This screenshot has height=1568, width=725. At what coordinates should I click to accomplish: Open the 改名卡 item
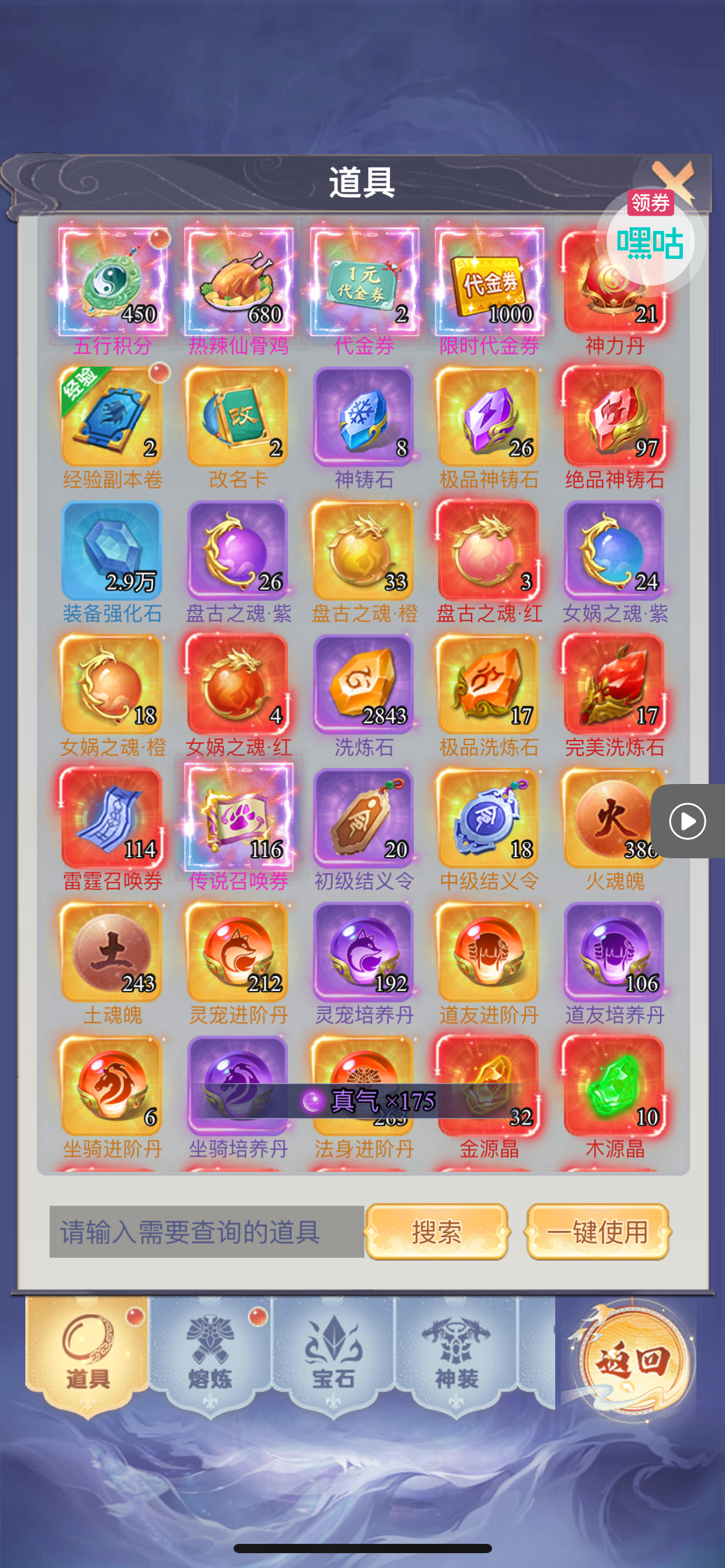239,416
